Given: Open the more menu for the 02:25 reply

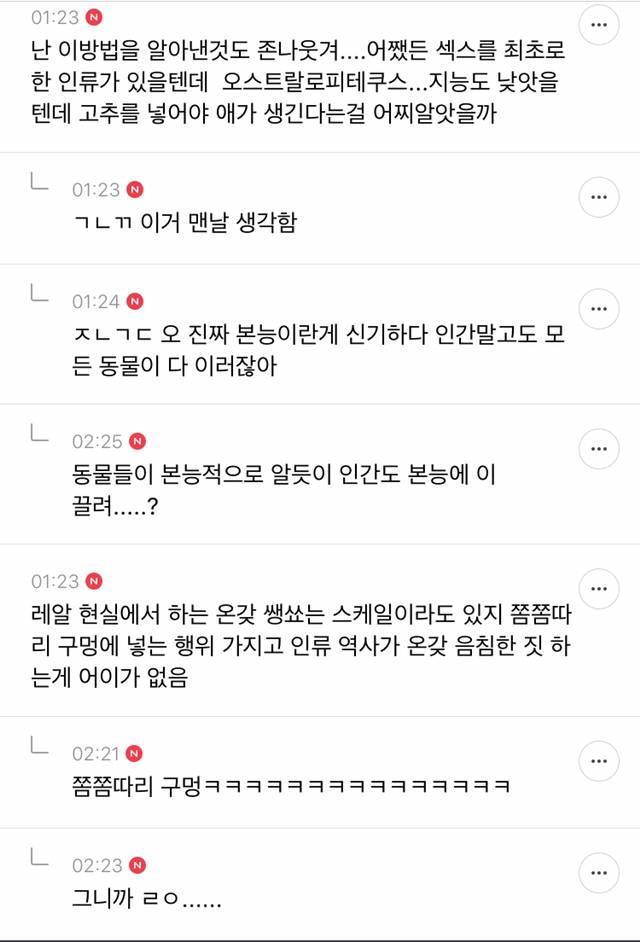Looking at the screenshot, I should coord(599,447).
